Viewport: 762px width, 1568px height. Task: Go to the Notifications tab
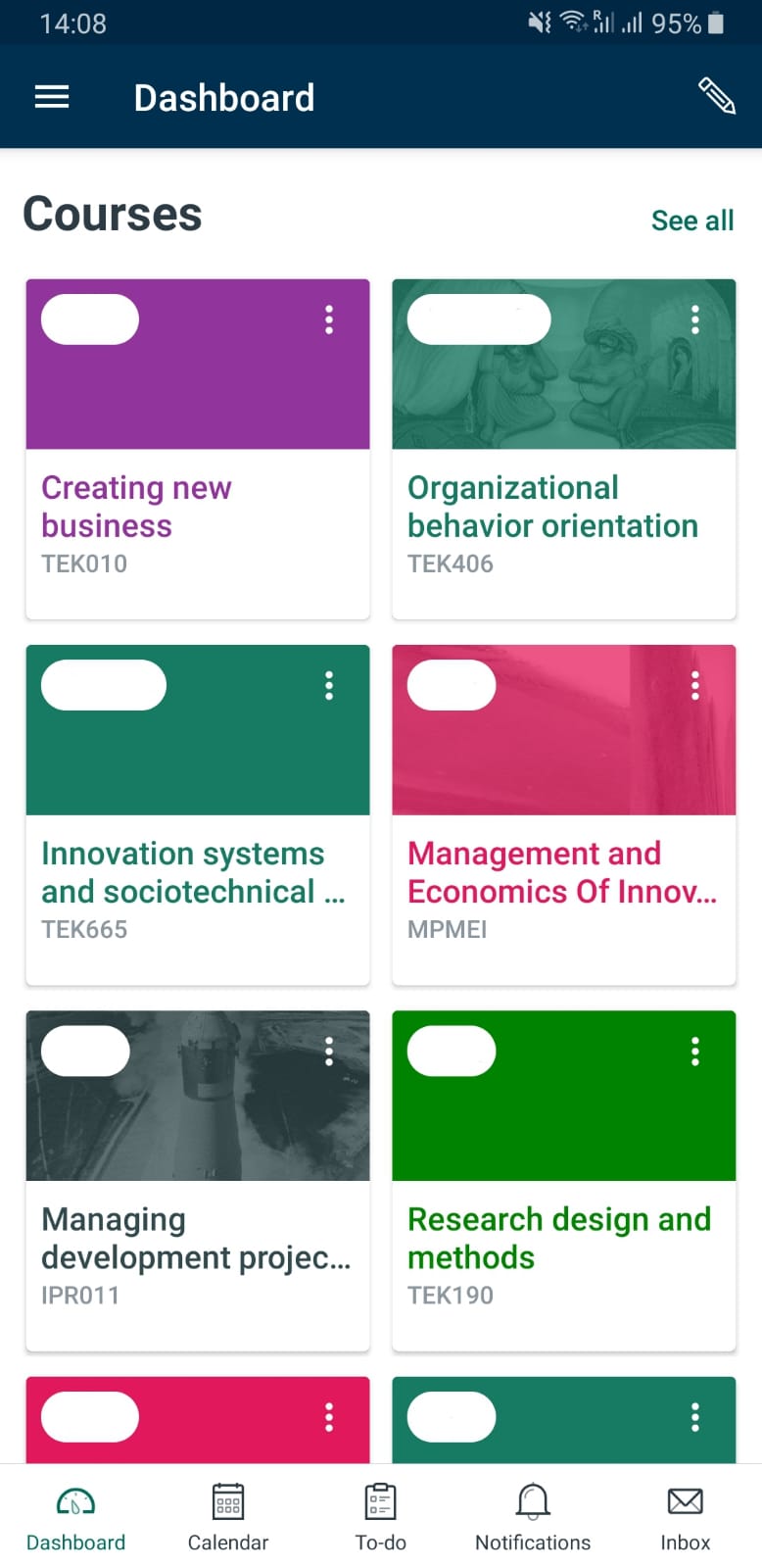533,1517
